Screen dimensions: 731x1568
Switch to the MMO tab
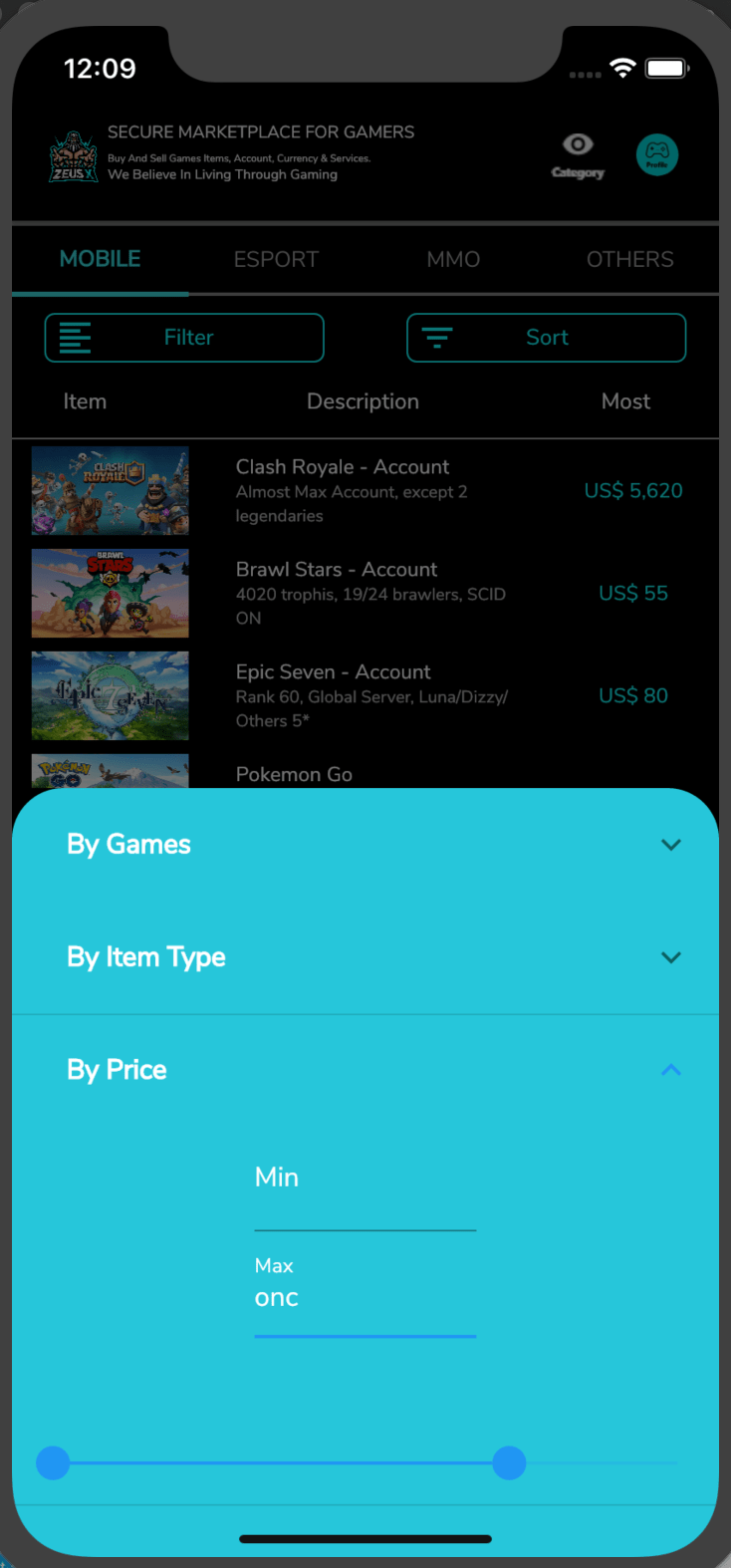pos(453,259)
